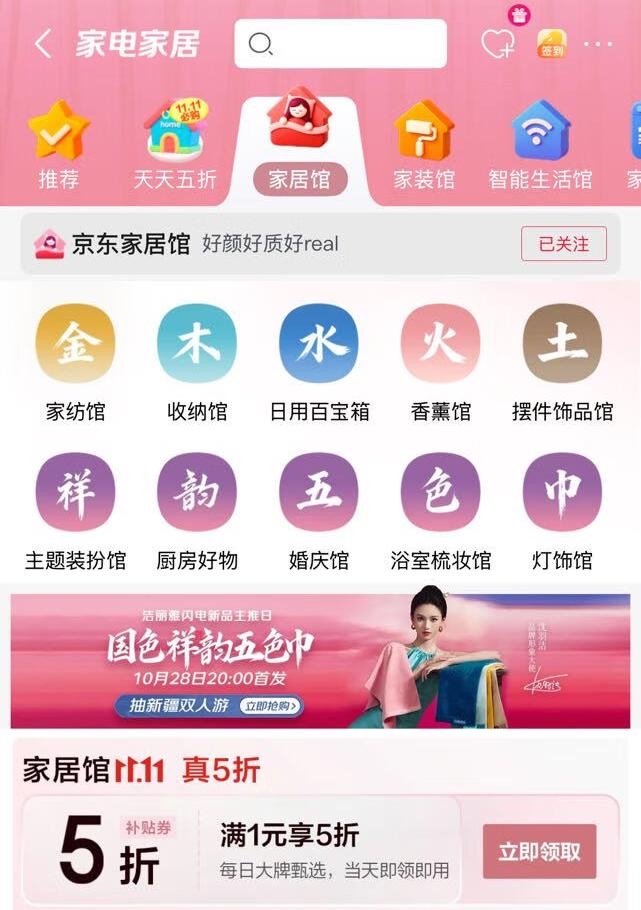Viewport: 641px width, 910px height.
Task: Switch to the 推荐 tab
Action: coord(58,145)
